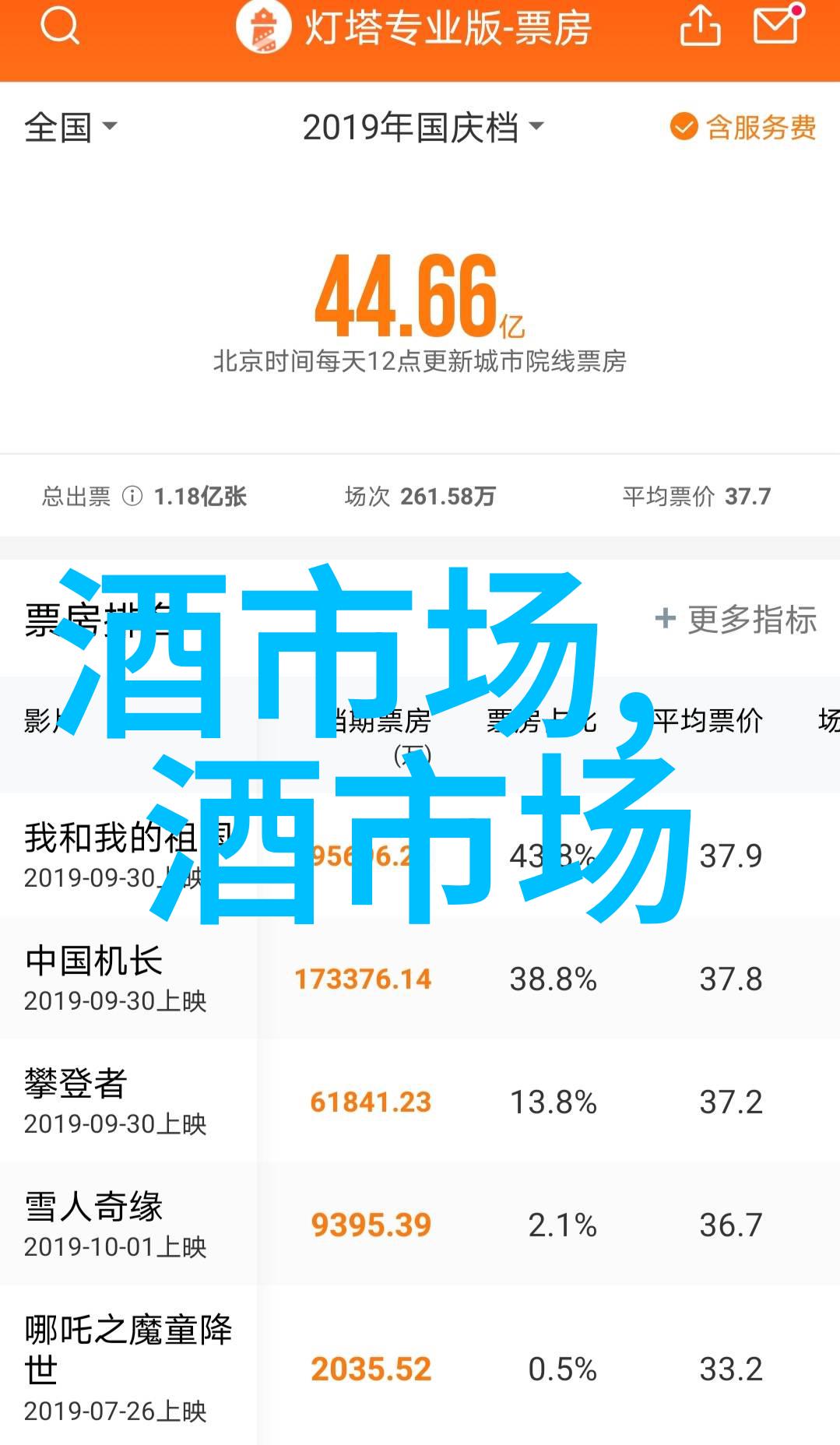Open the 中国机长 movie row
Image resolution: width=840 pixels, height=1445 pixels.
(420, 978)
